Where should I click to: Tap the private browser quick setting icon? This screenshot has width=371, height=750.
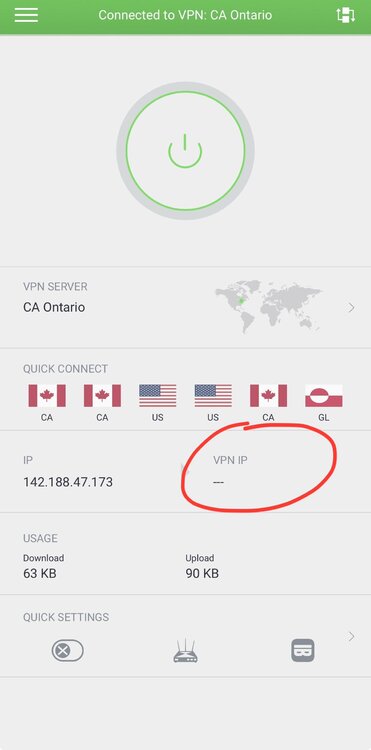point(303,651)
